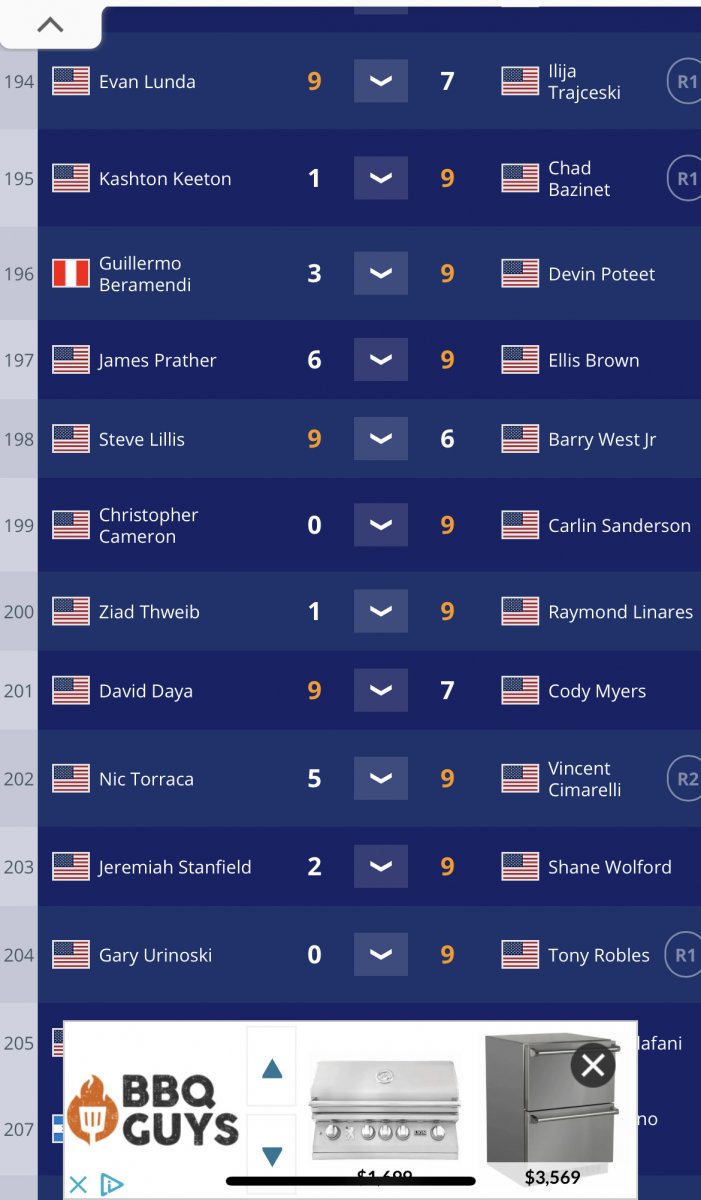The width and height of the screenshot is (701, 1200).
Task: Show previous product in BBQ Guys ad
Action: tap(271, 1069)
